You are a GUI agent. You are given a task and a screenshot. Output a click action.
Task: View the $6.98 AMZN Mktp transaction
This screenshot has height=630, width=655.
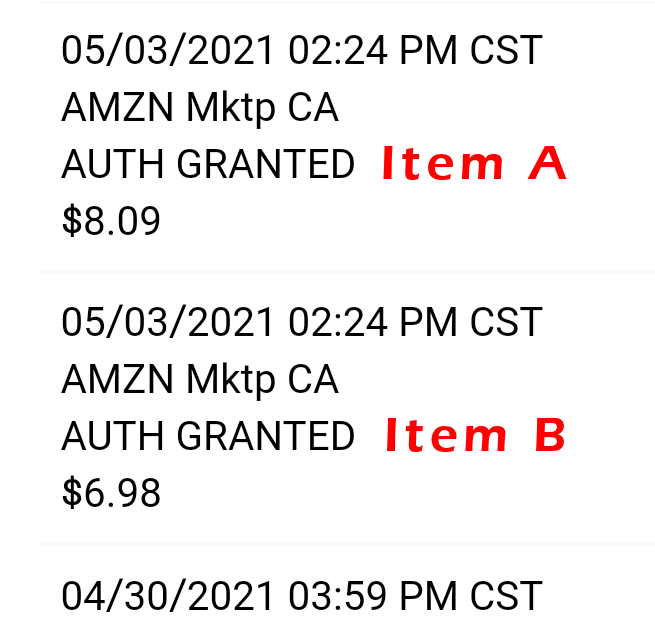pyautogui.click(x=300, y=408)
